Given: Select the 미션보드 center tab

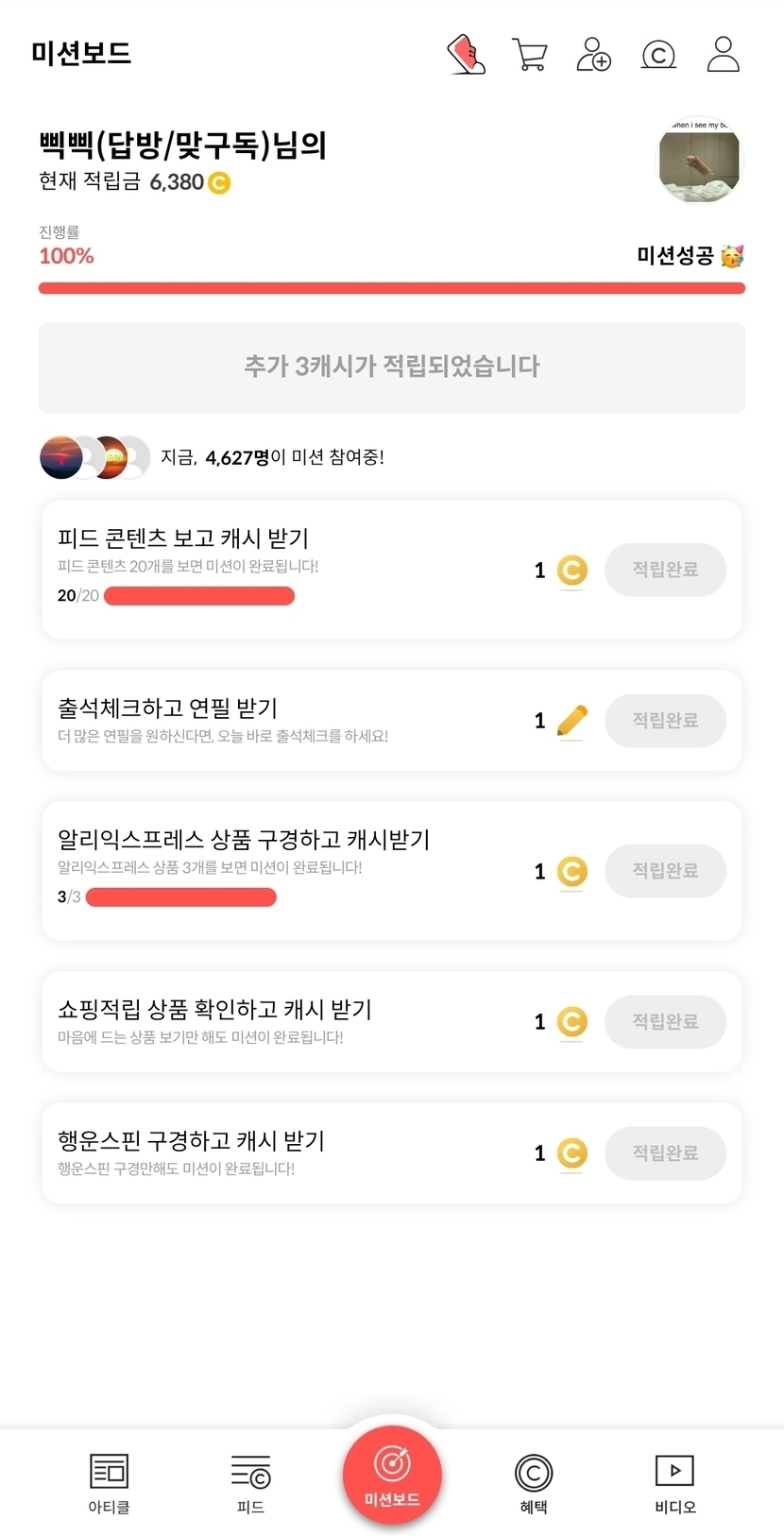Looking at the screenshot, I should 392,1474.
